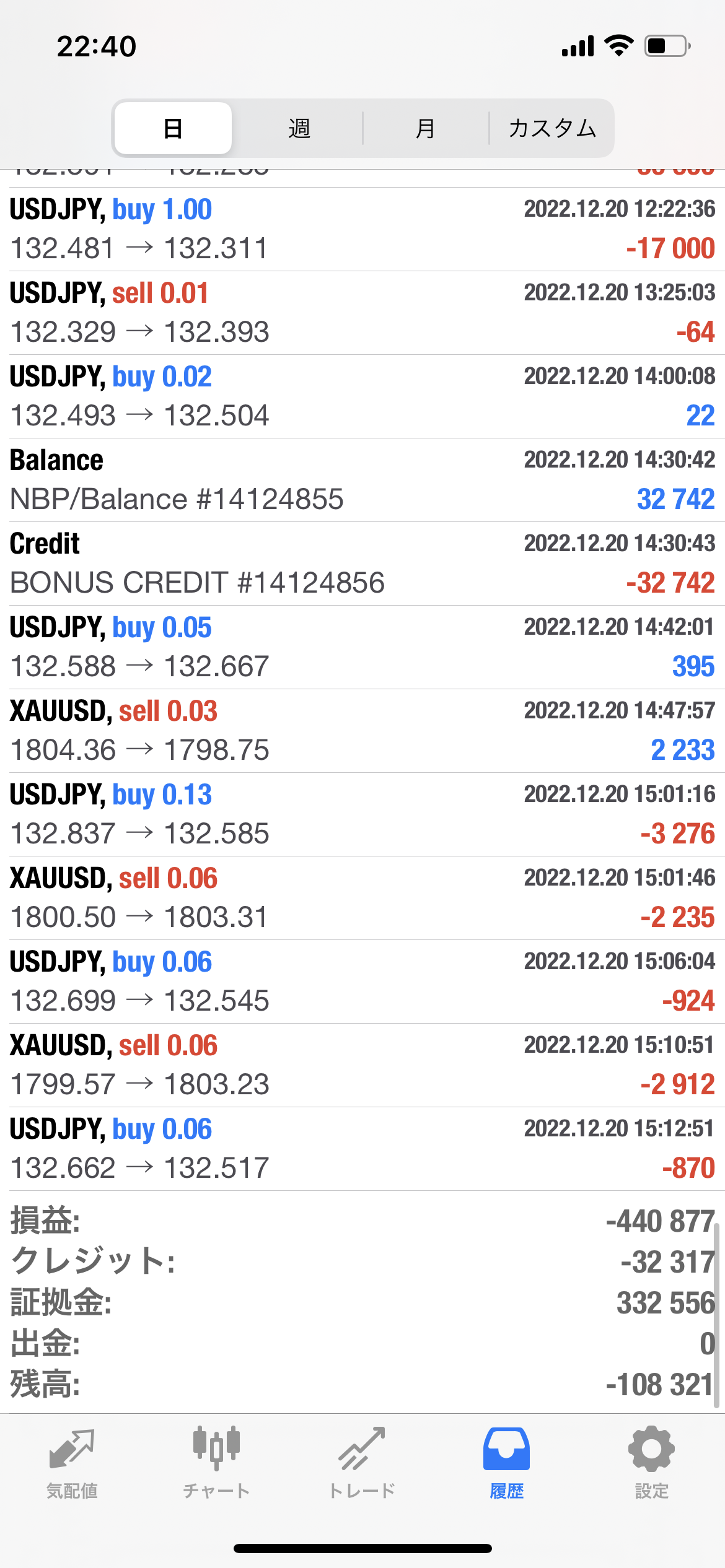
Task: Select the 日 period tab
Action: pyautogui.click(x=173, y=128)
